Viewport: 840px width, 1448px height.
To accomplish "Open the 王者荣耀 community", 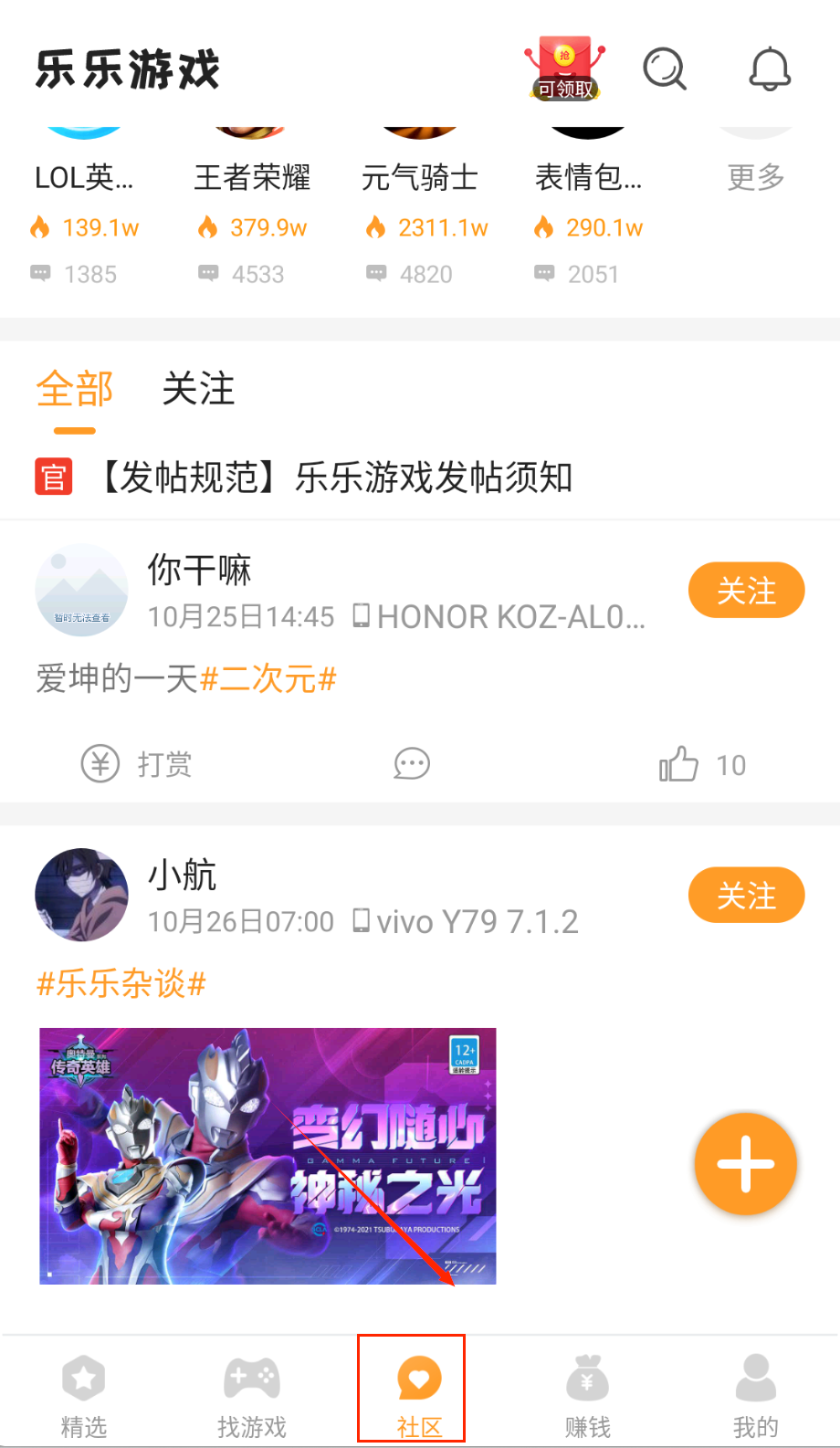I will coord(252,177).
